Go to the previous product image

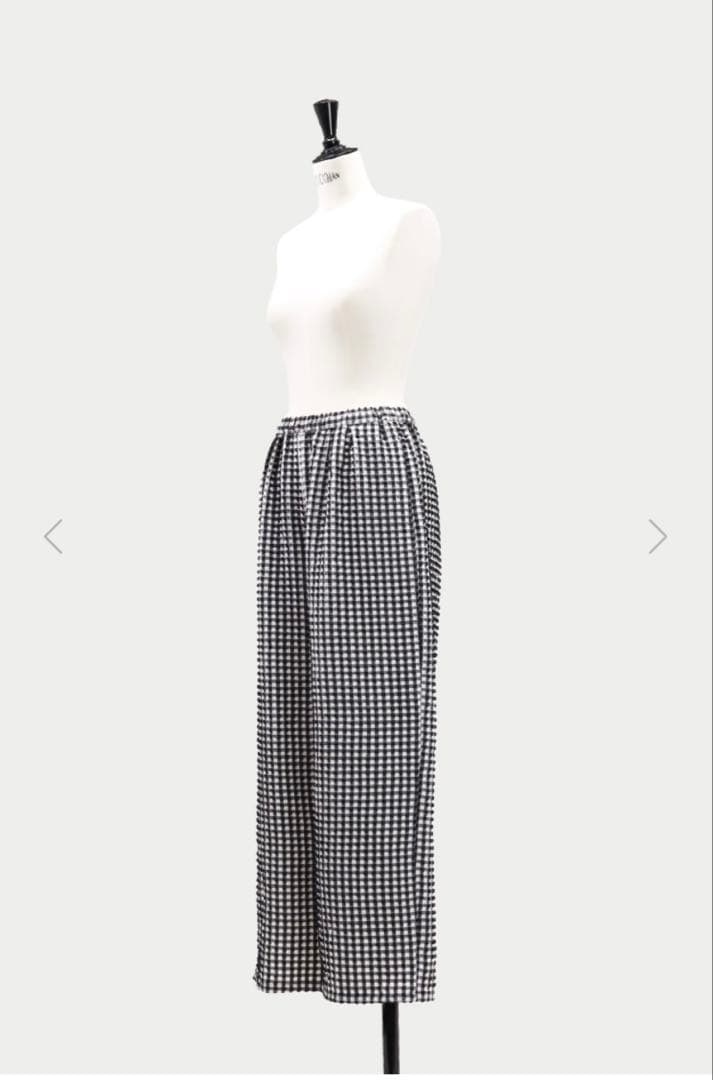[53, 536]
